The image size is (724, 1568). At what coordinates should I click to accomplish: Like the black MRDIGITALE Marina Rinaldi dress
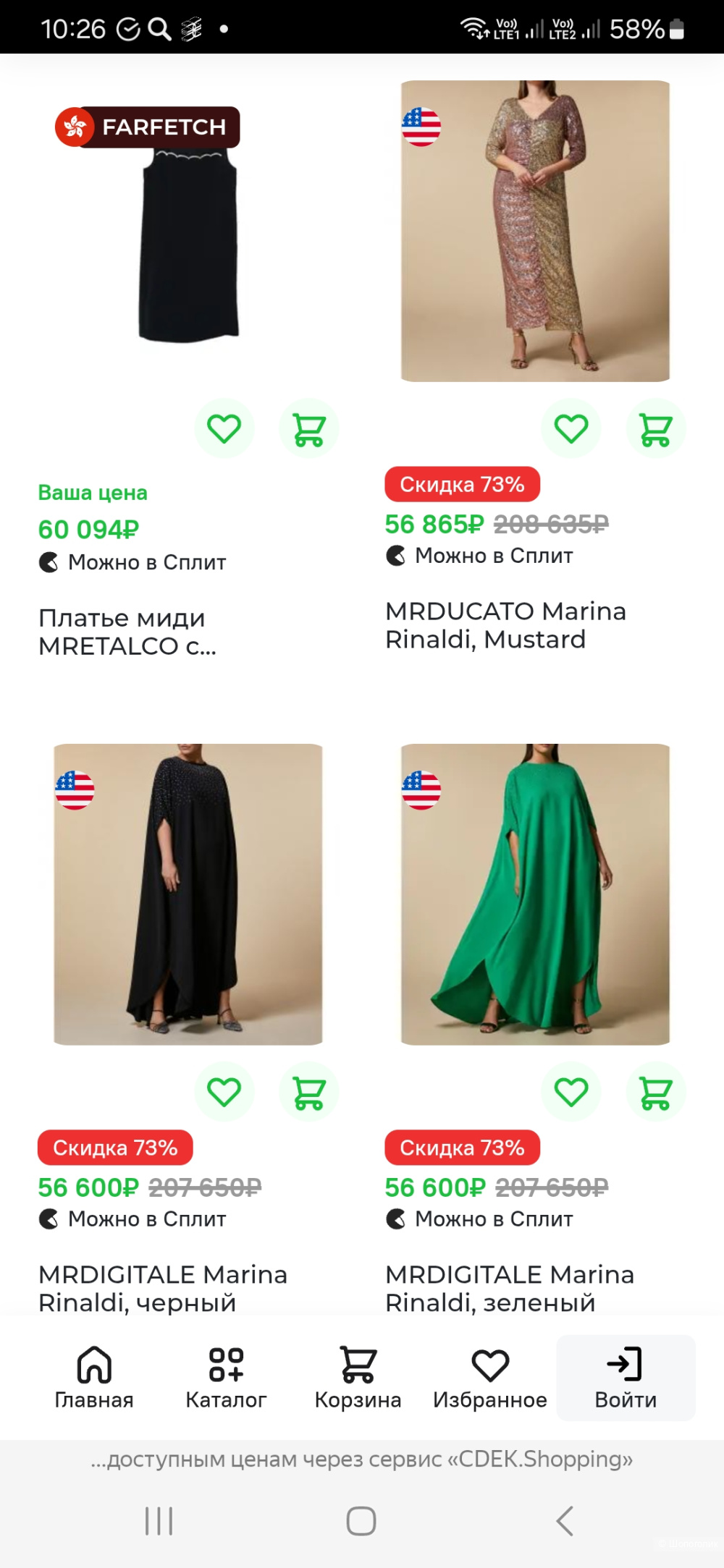click(224, 1092)
